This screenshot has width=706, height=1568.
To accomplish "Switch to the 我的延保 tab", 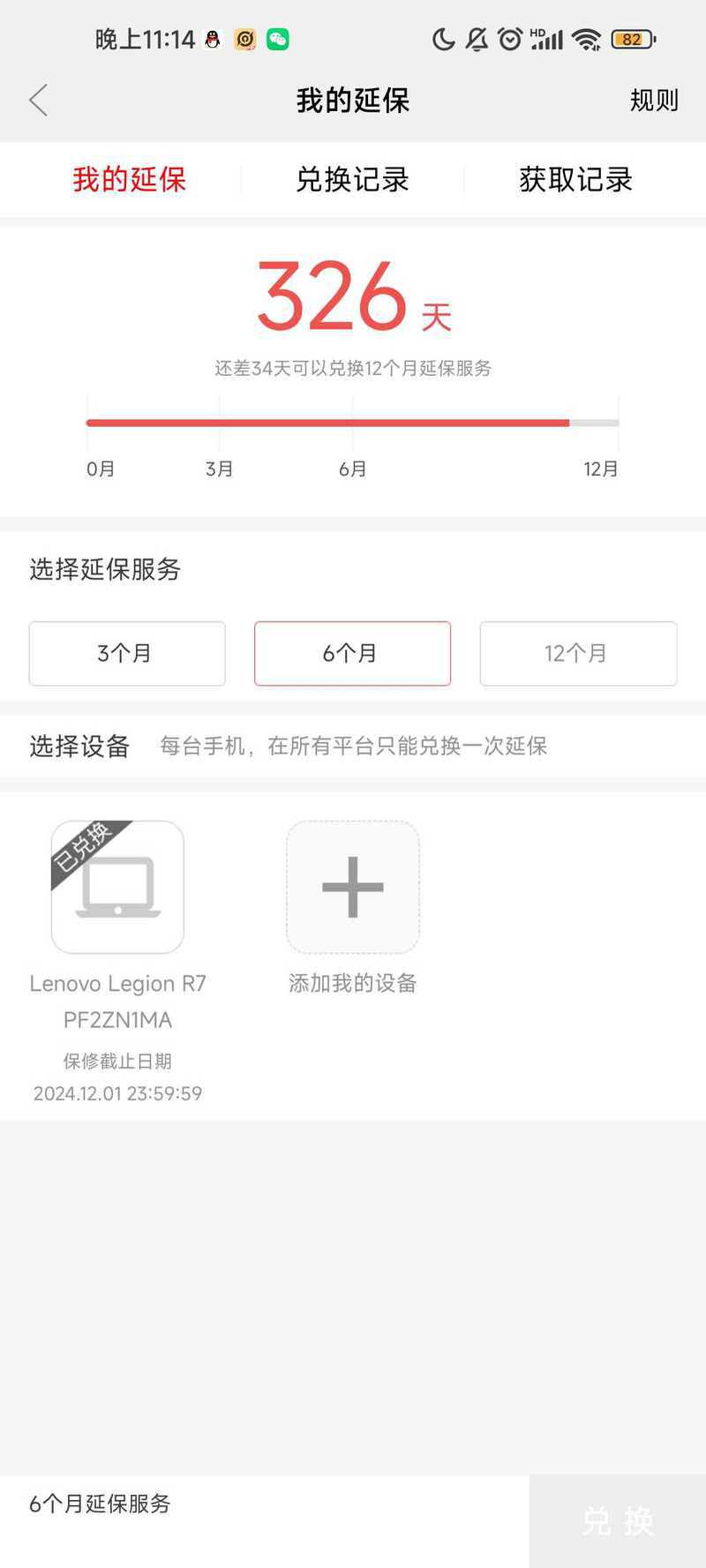I will coord(129,180).
